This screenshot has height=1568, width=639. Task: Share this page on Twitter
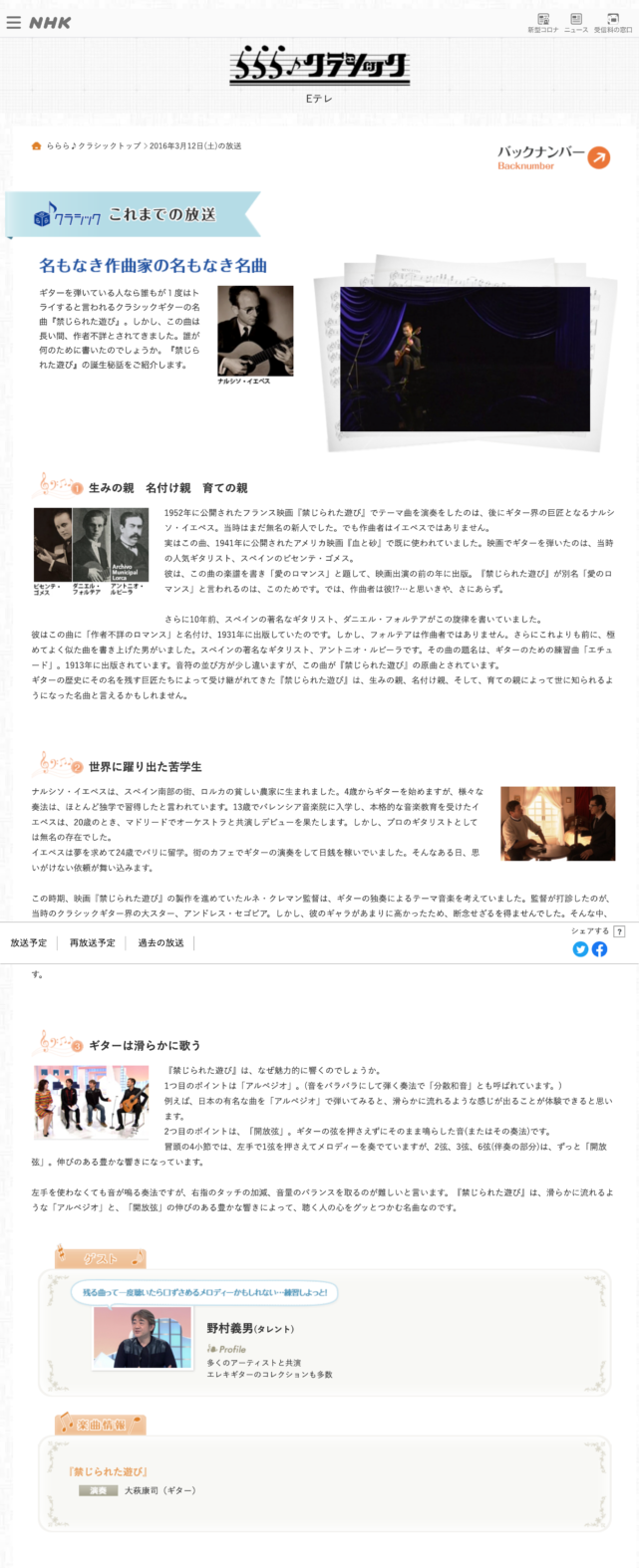pyautogui.click(x=580, y=948)
